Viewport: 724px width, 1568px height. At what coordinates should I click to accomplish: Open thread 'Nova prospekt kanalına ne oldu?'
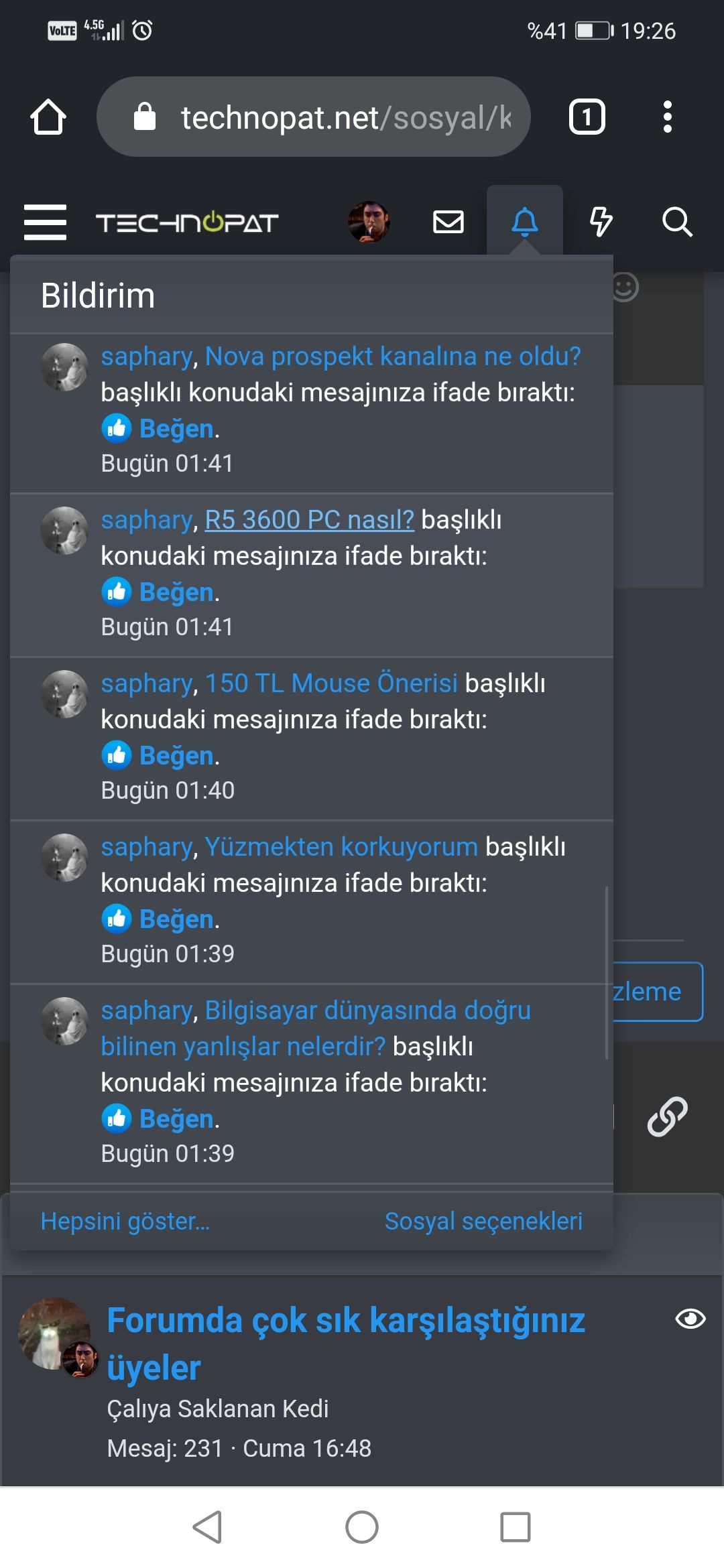coord(393,356)
